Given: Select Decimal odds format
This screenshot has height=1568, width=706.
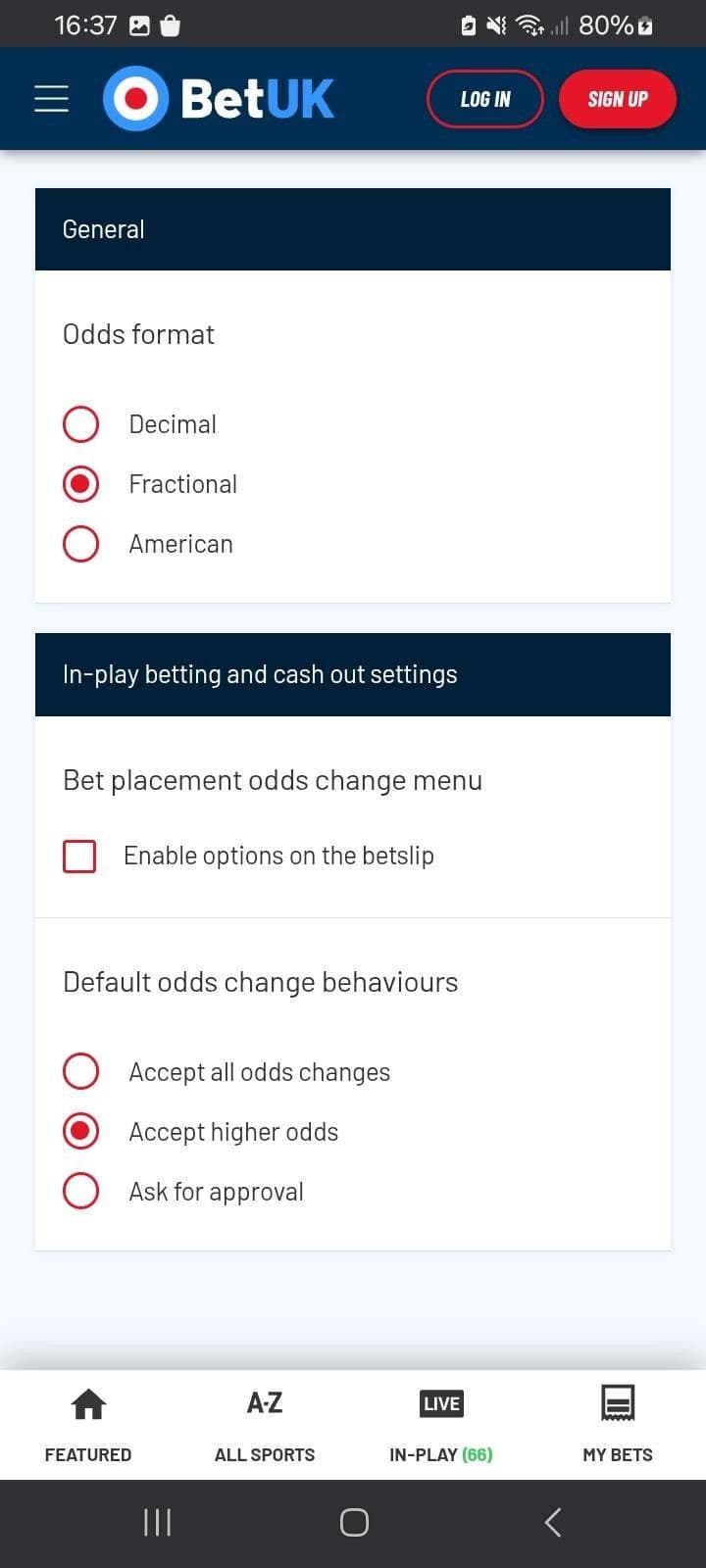Looking at the screenshot, I should 81,424.
